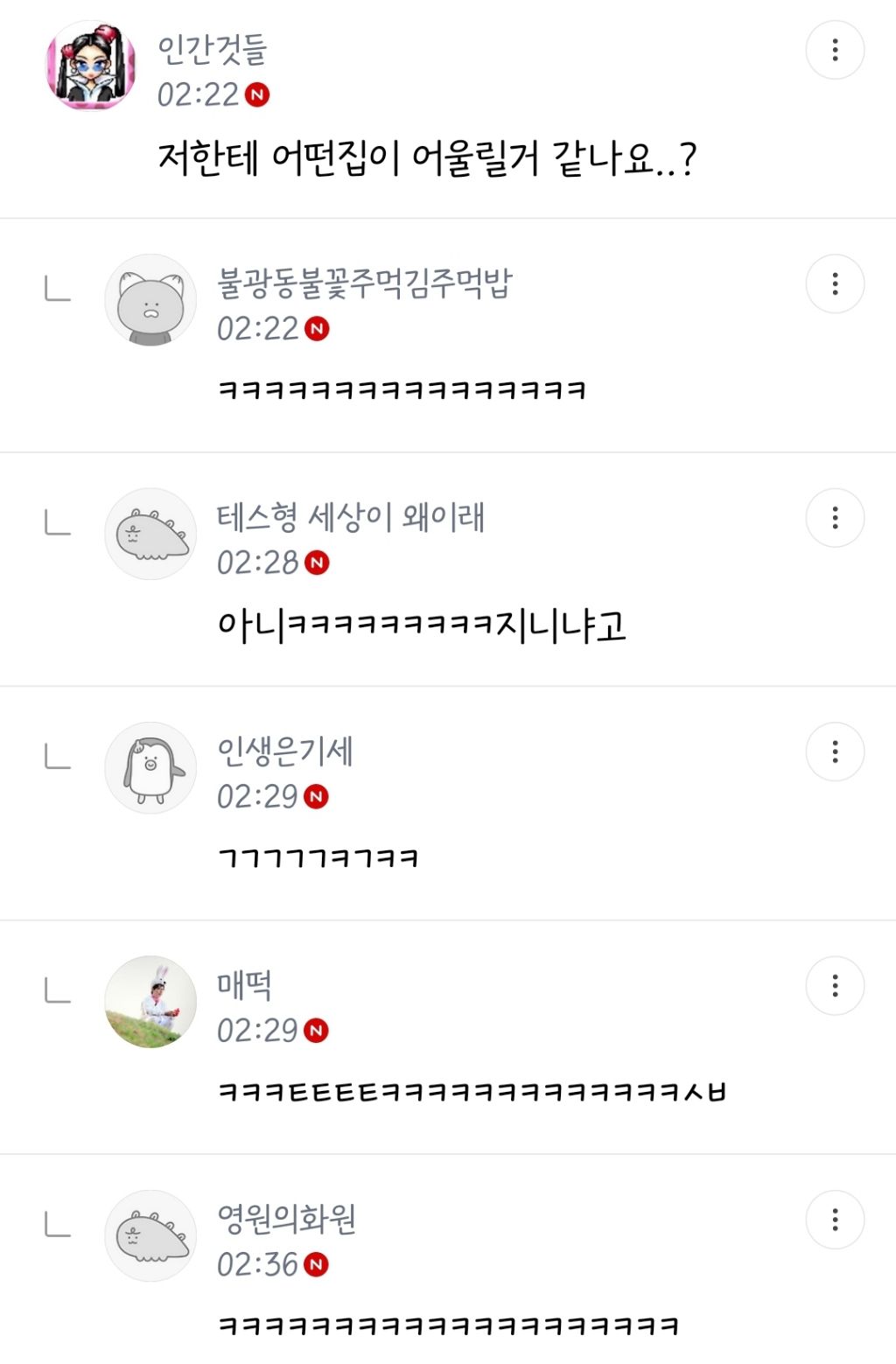Tap the nickname 인생은기세
896x1364 pixels.
coord(285,751)
